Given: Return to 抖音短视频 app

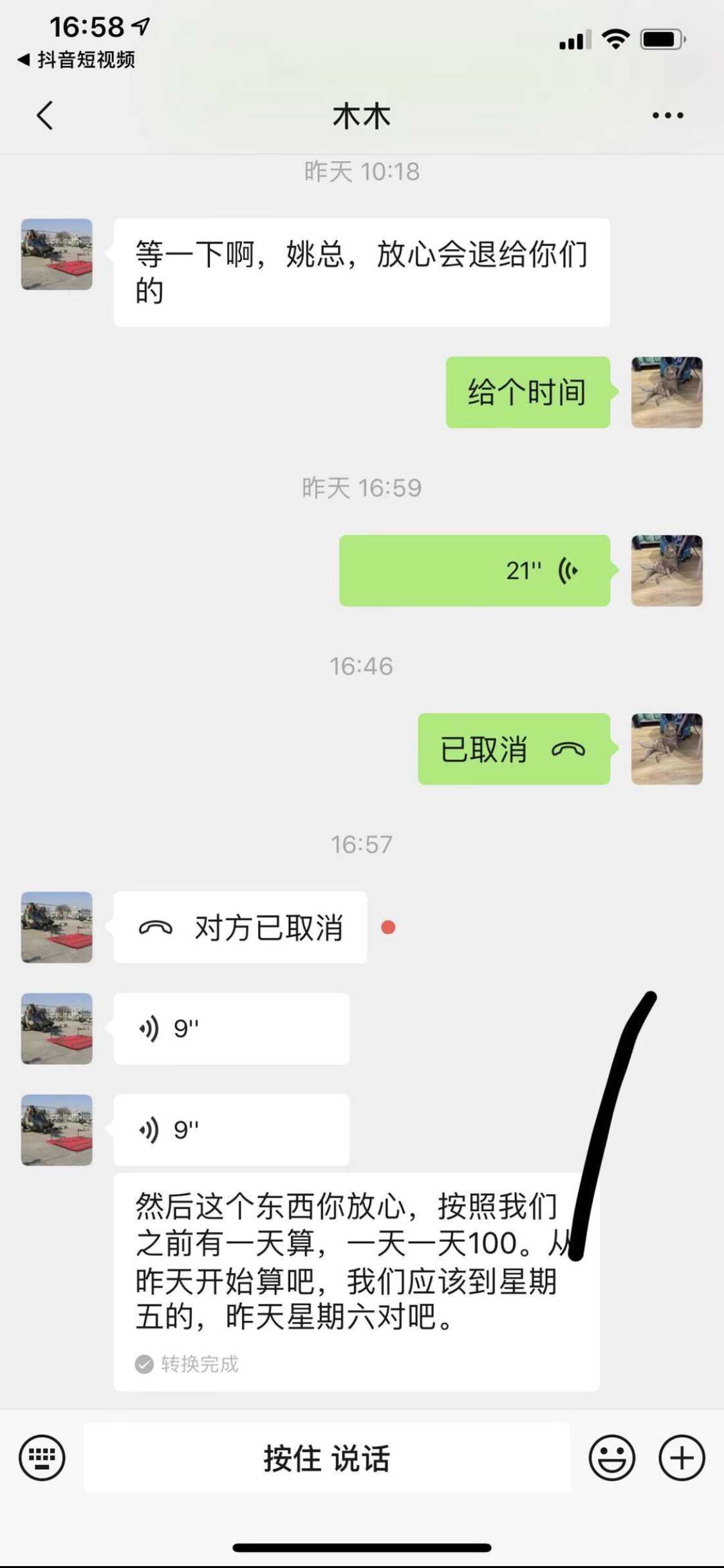Looking at the screenshot, I should (77, 60).
